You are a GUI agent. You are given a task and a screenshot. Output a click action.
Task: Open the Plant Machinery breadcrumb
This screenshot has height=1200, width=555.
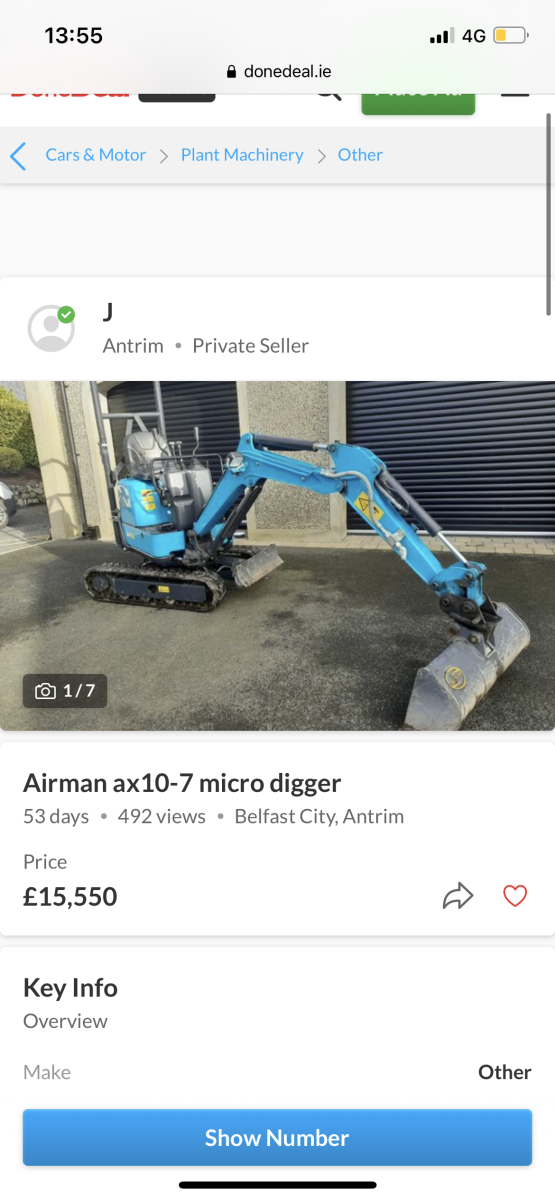[x=242, y=155]
